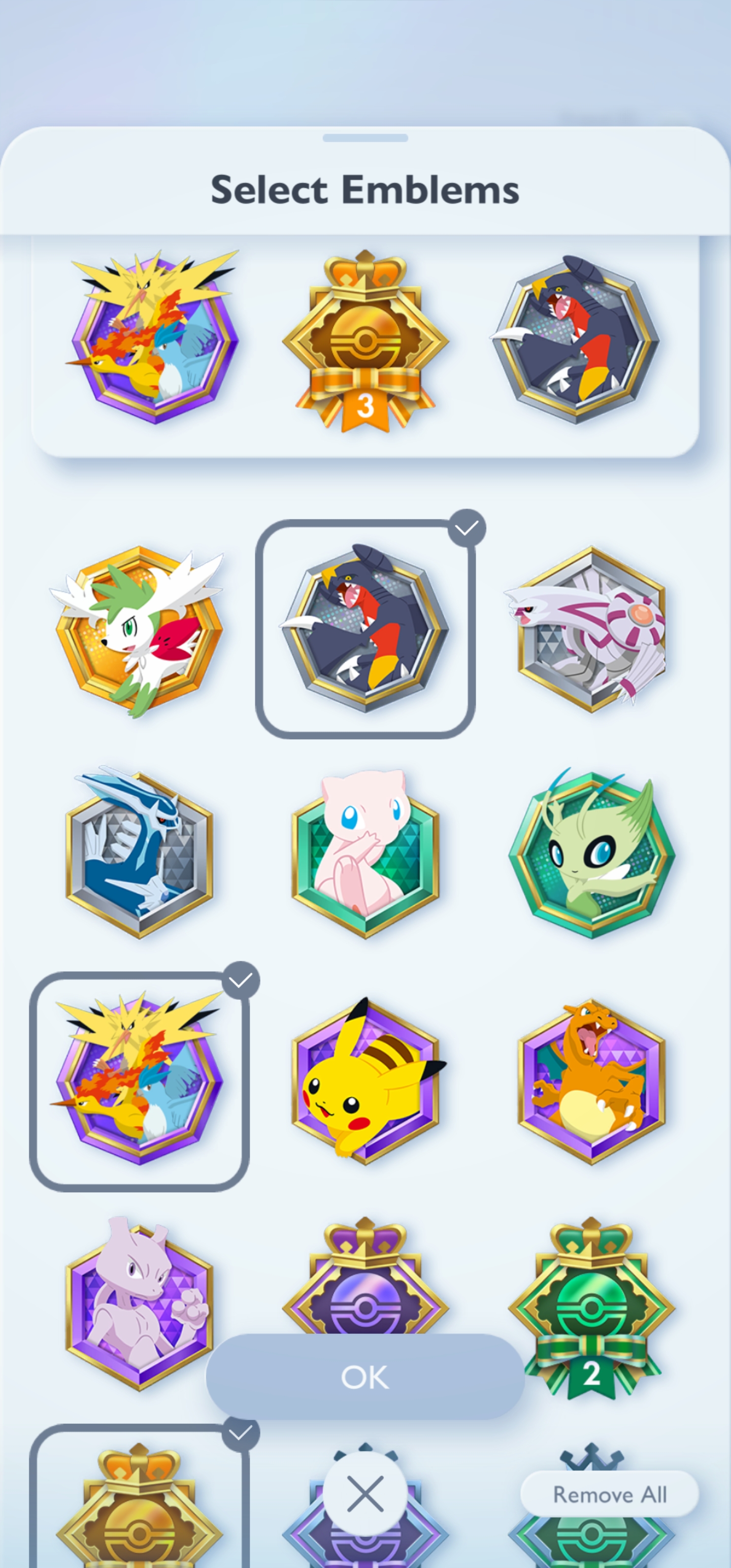Deselect the checked Garchomp emblem

pos(365,629)
